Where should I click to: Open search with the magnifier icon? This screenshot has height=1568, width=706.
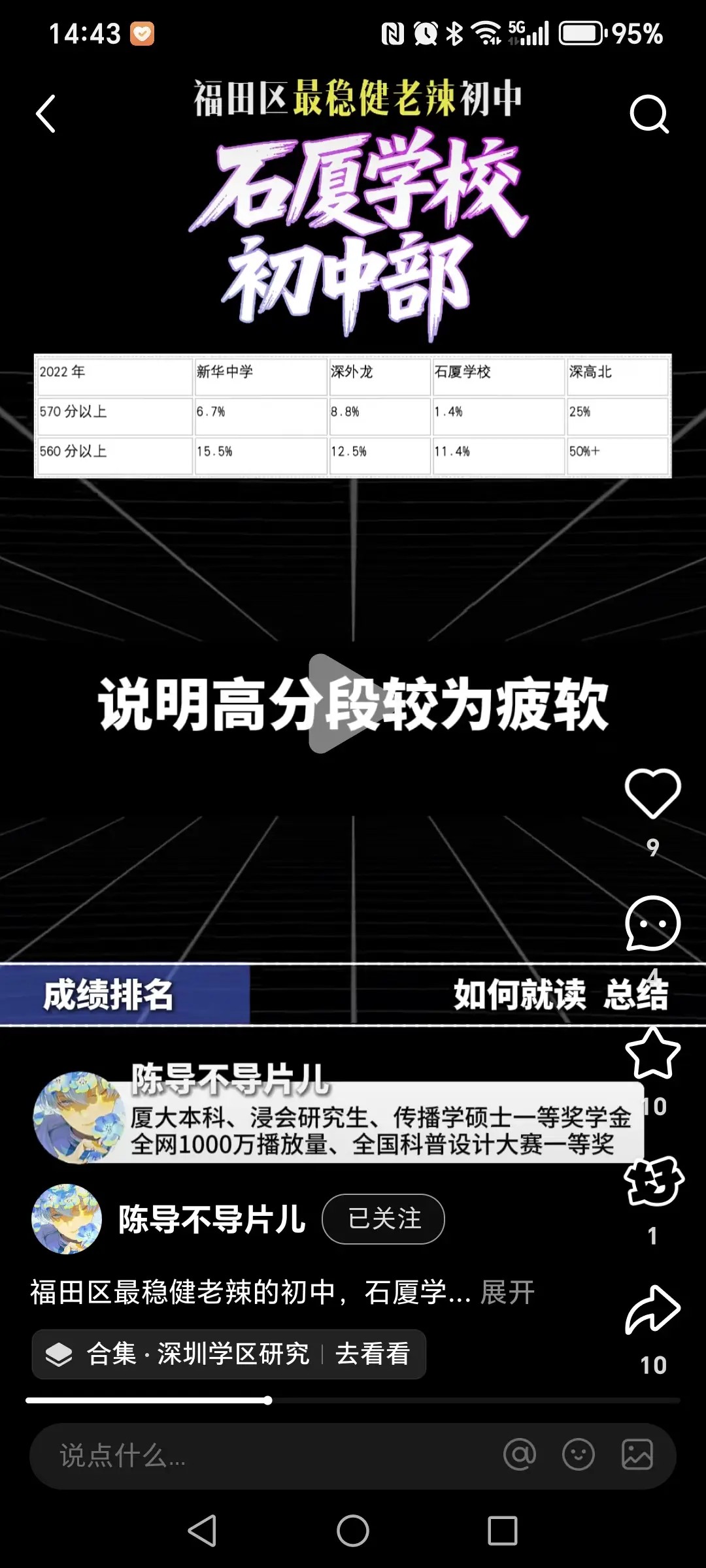coord(648,114)
